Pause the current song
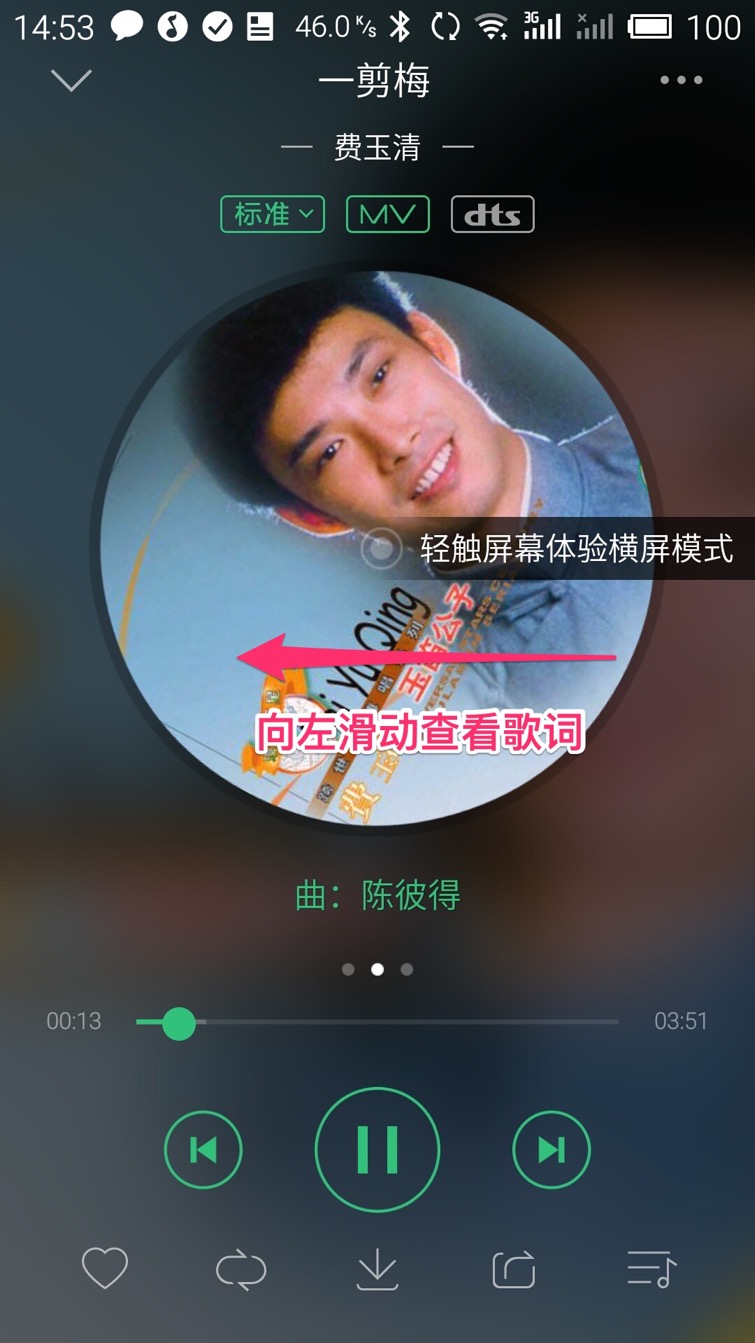Viewport: 755px width, 1343px height. tap(377, 1150)
